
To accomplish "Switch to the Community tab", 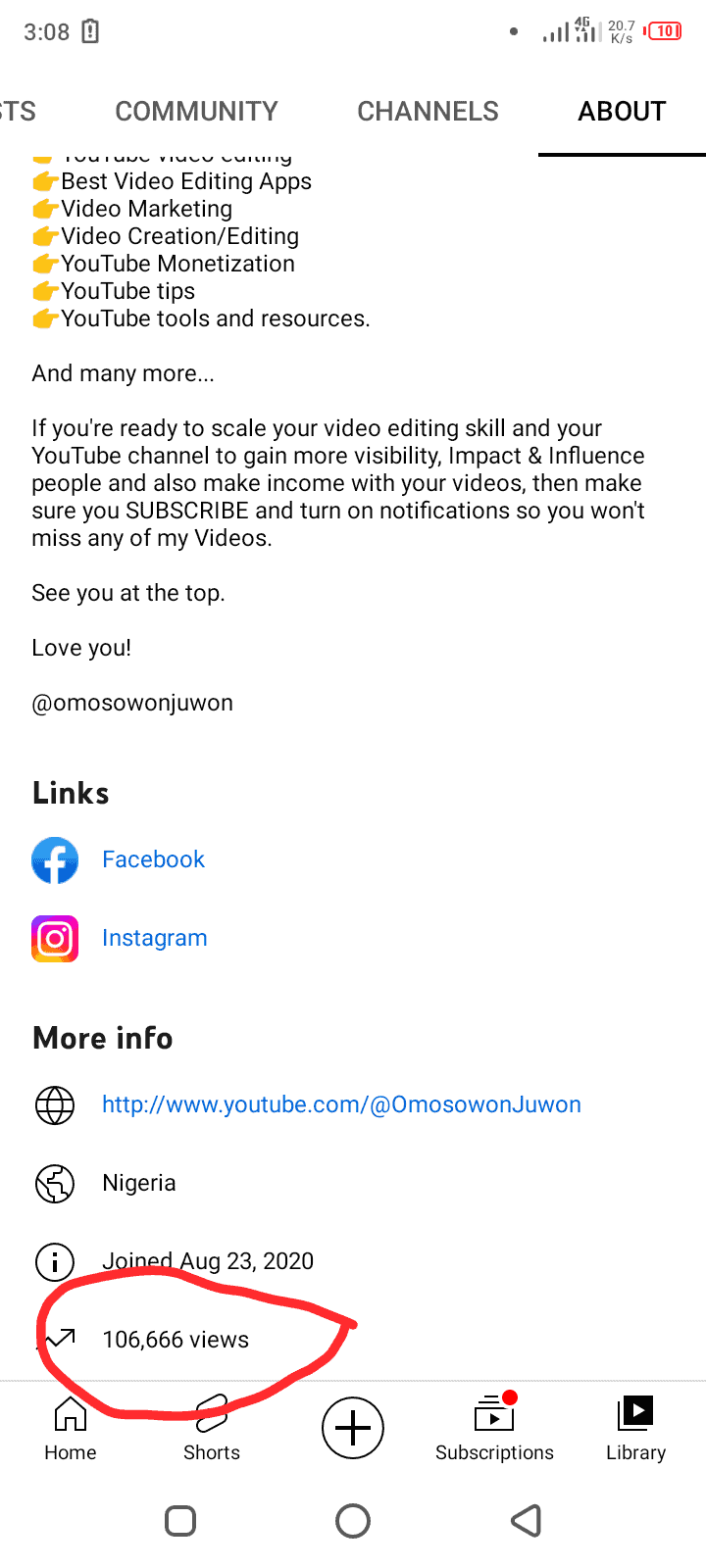I will [x=196, y=112].
